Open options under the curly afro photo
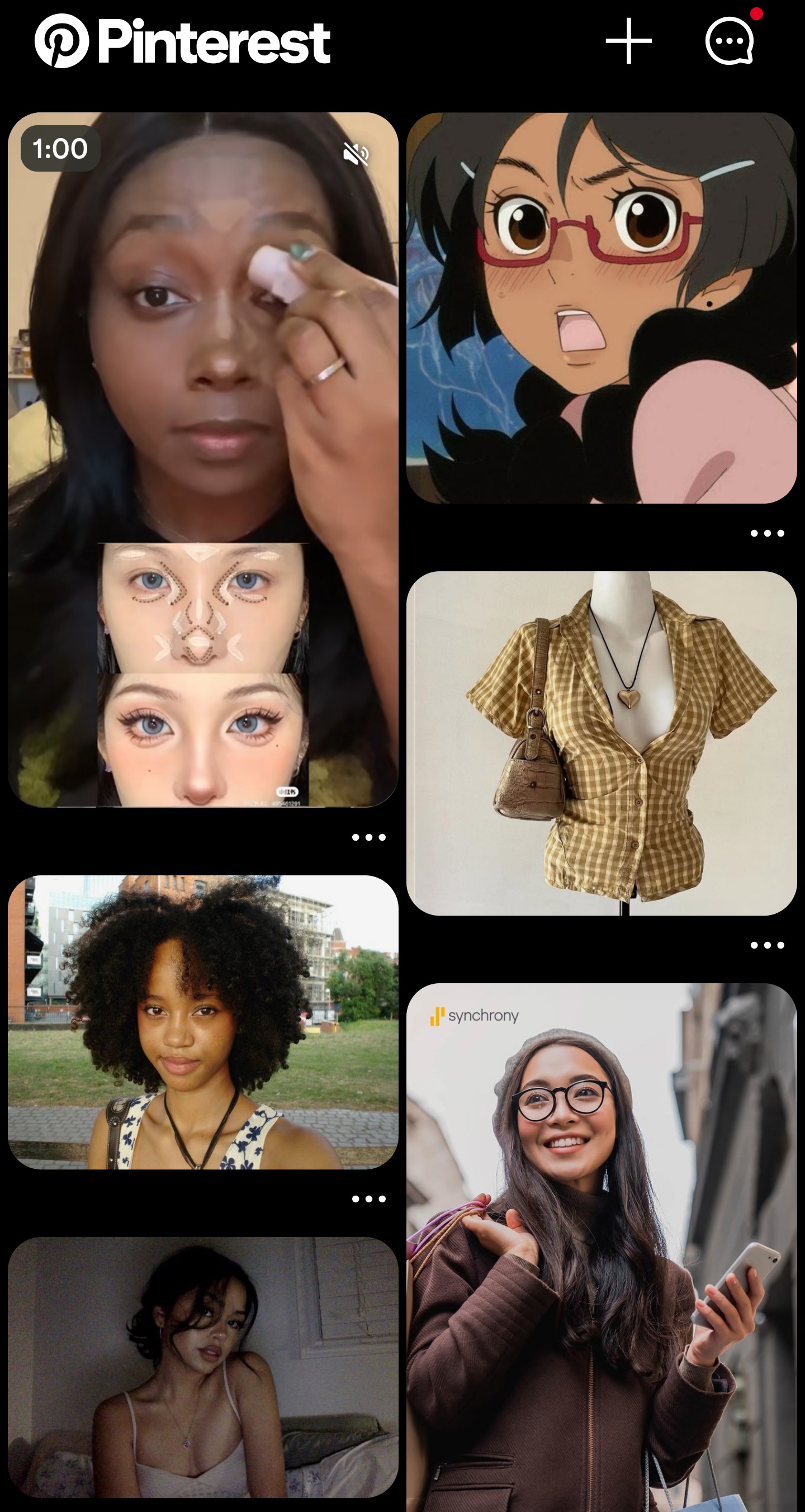This screenshot has height=1512, width=805. 369,1198
